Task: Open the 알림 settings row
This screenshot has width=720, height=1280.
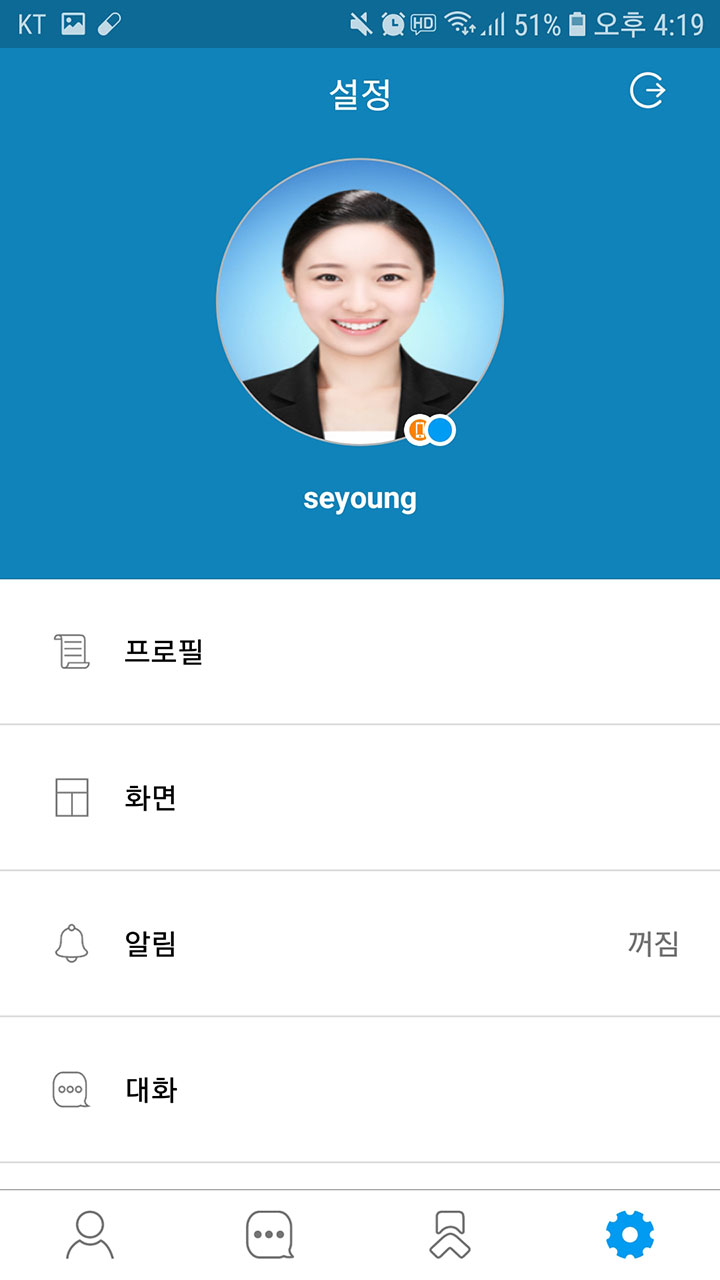Action: [360, 944]
